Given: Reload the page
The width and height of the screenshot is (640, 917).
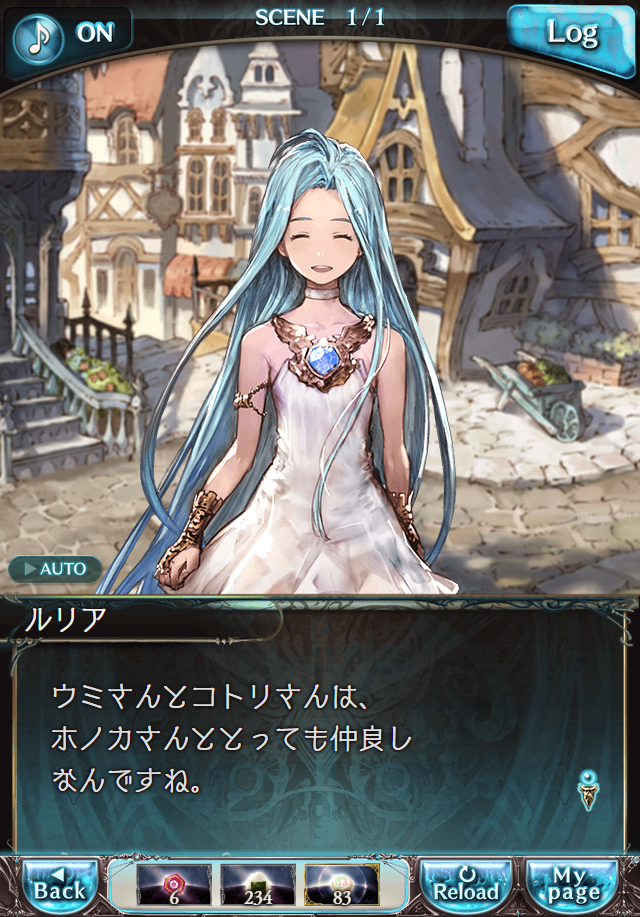Looking at the screenshot, I should click(465, 885).
